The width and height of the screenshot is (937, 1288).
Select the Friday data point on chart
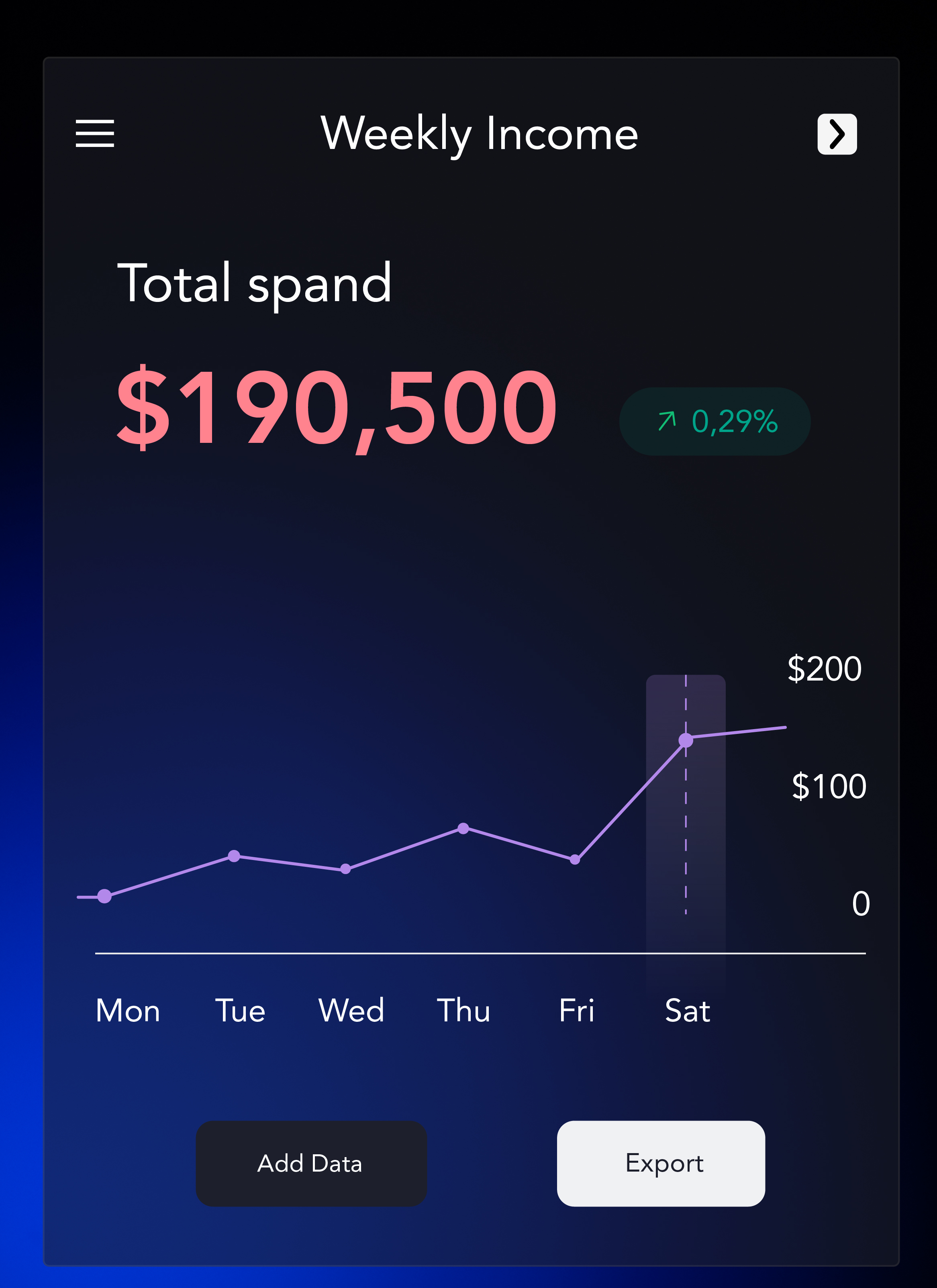point(575,859)
